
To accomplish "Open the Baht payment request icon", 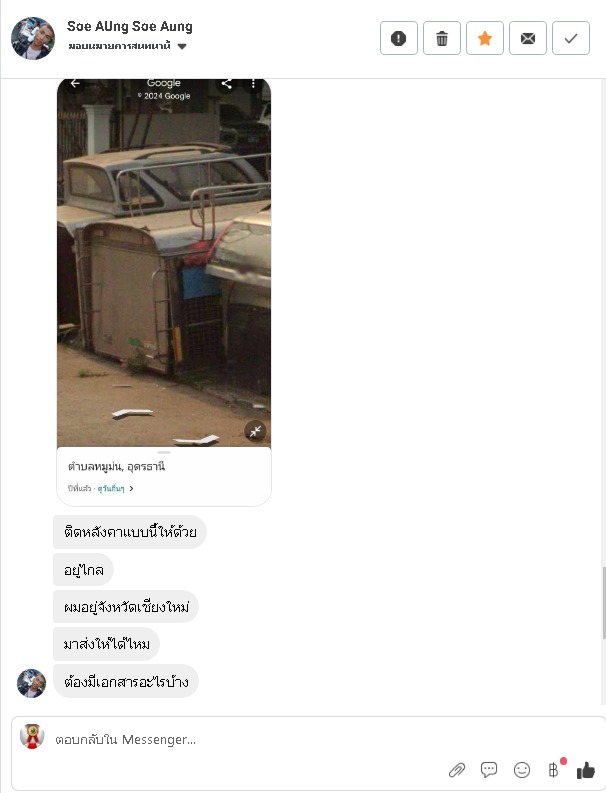I will pos(553,769).
